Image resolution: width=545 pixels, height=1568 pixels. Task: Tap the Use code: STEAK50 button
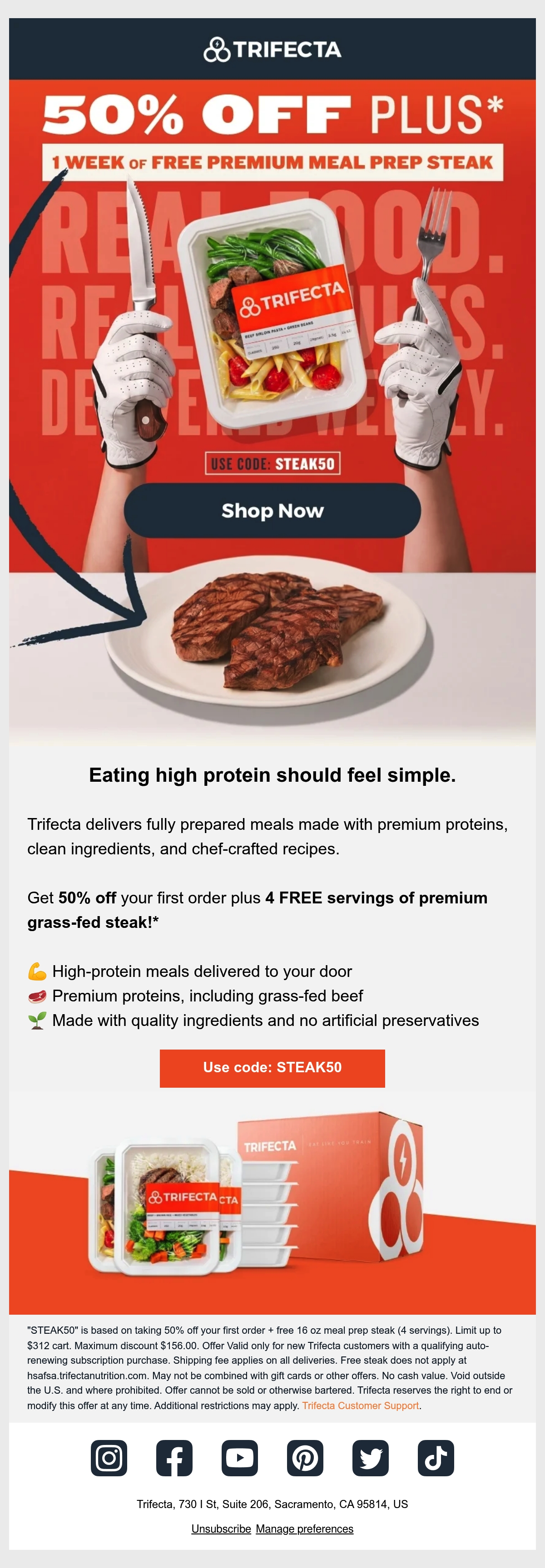point(272,1068)
